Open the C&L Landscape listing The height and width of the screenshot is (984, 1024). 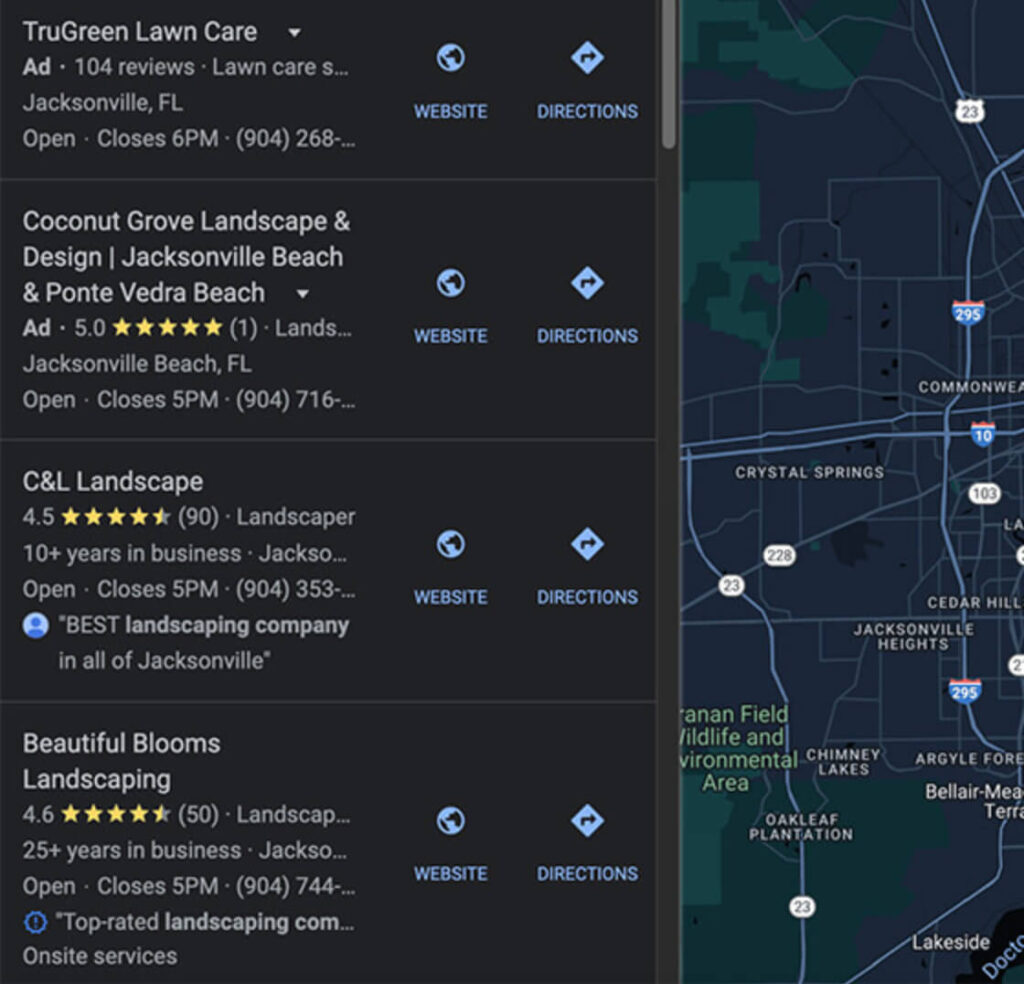point(112,482)
